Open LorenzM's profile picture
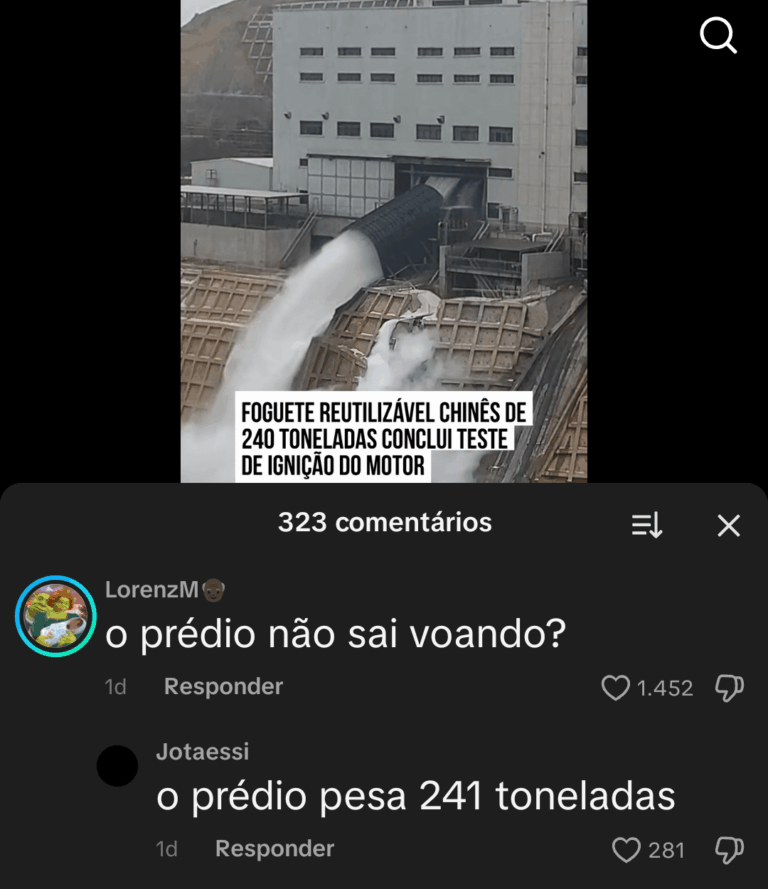Image resolution: width=768 pixels, height=889 pixels. tap(55, 616)
